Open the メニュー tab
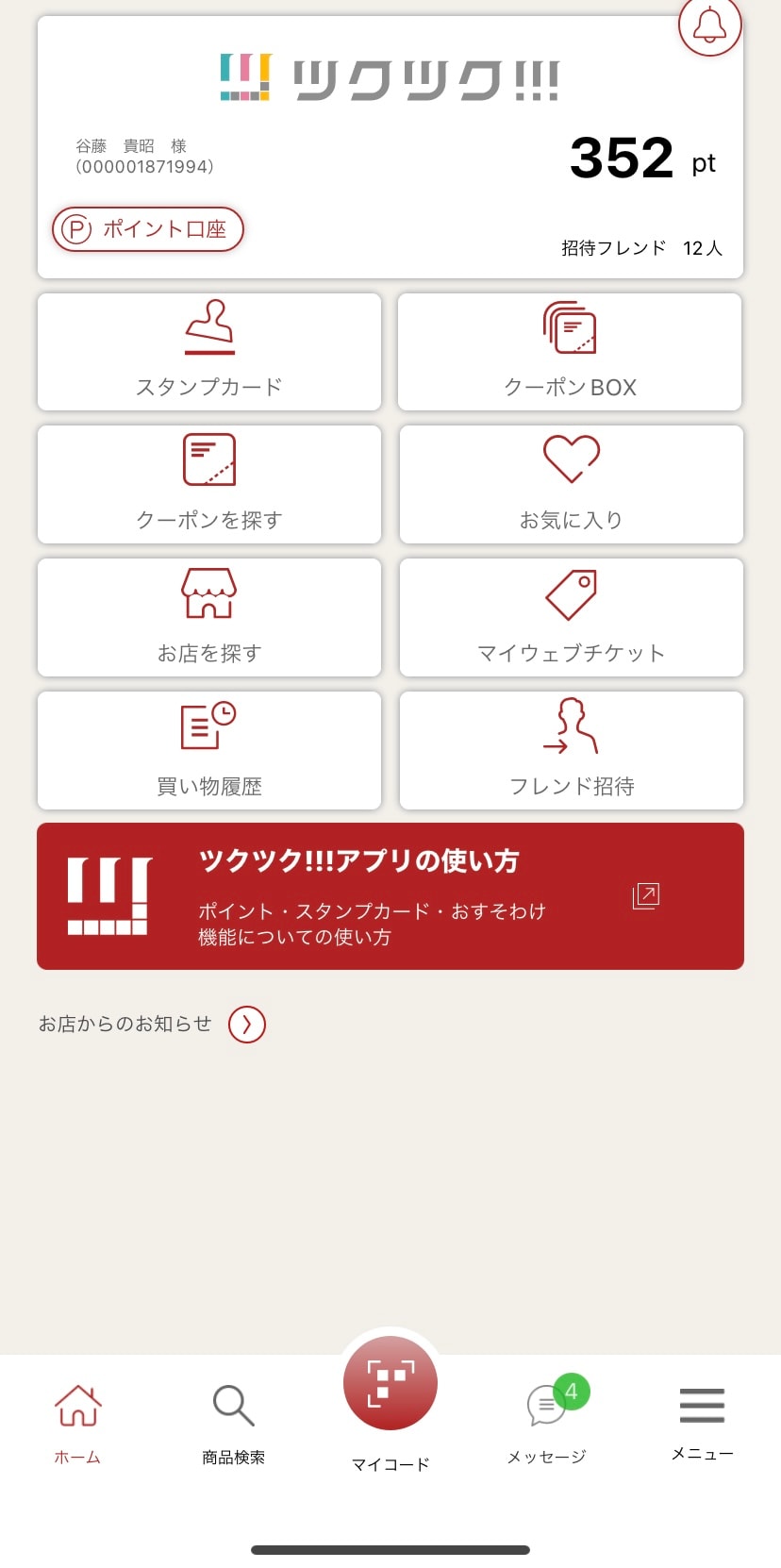781x1568 pixels. 702,1422
